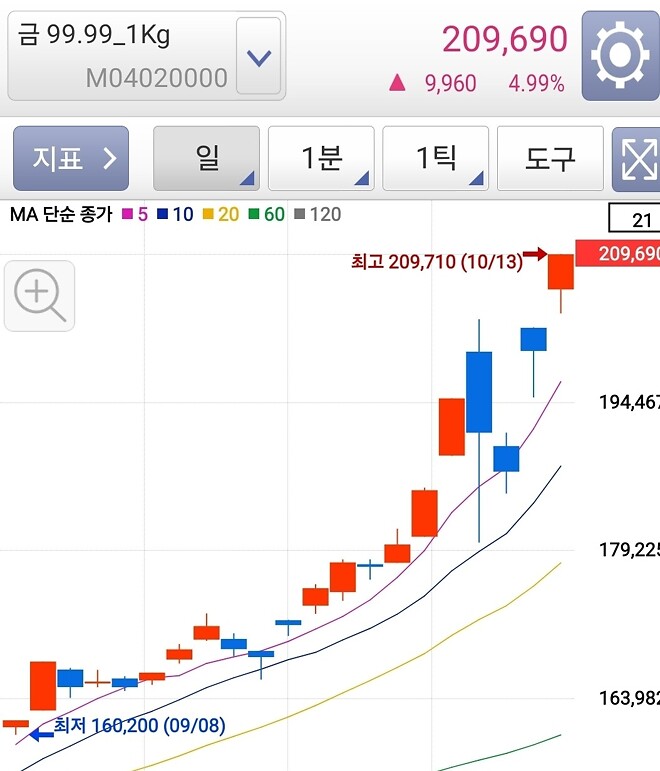
Task: Switch to the 1분 minute chart
Action: click(321, 158)
